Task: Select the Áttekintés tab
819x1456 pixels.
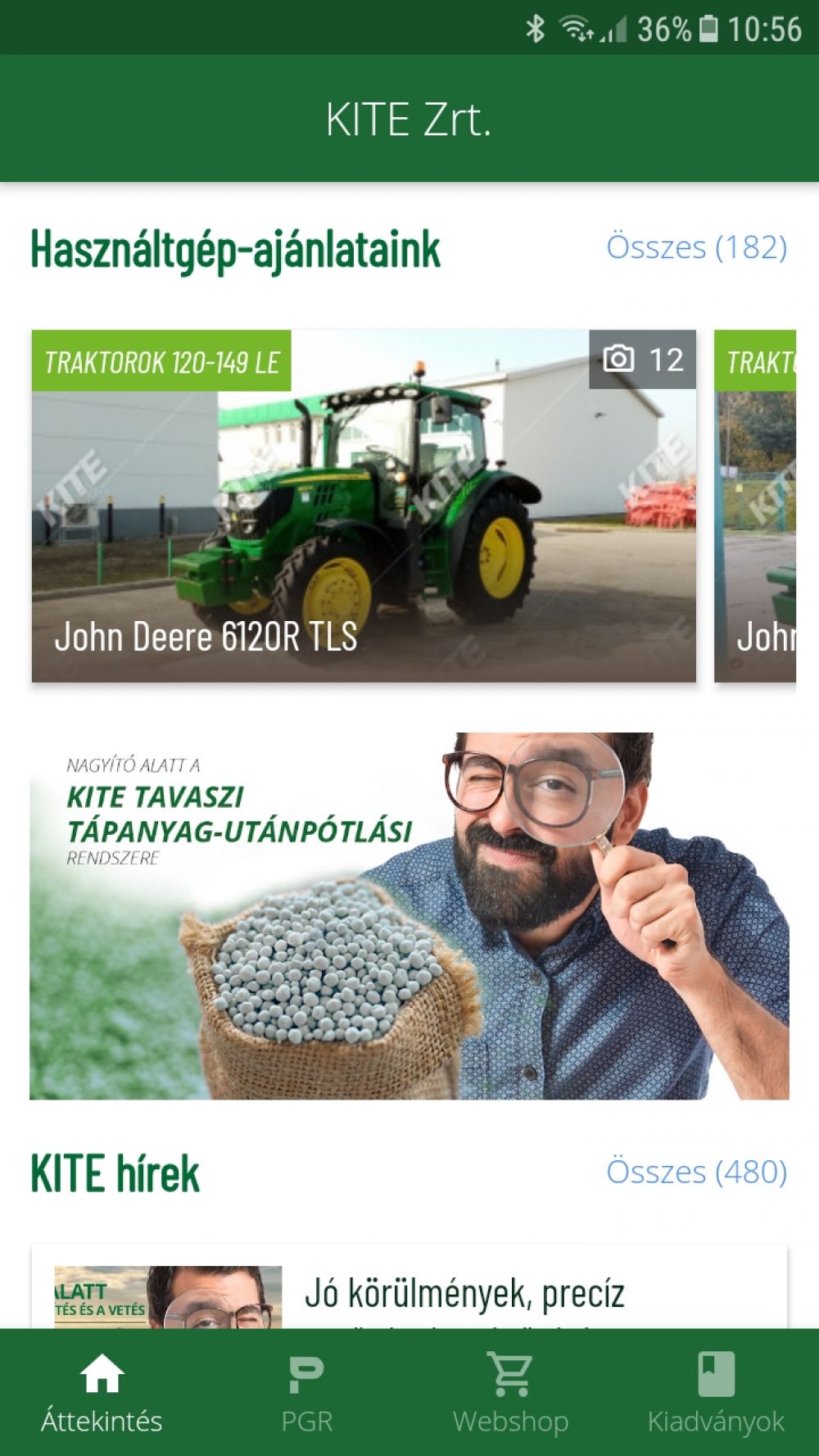Action: [102, 1393]
